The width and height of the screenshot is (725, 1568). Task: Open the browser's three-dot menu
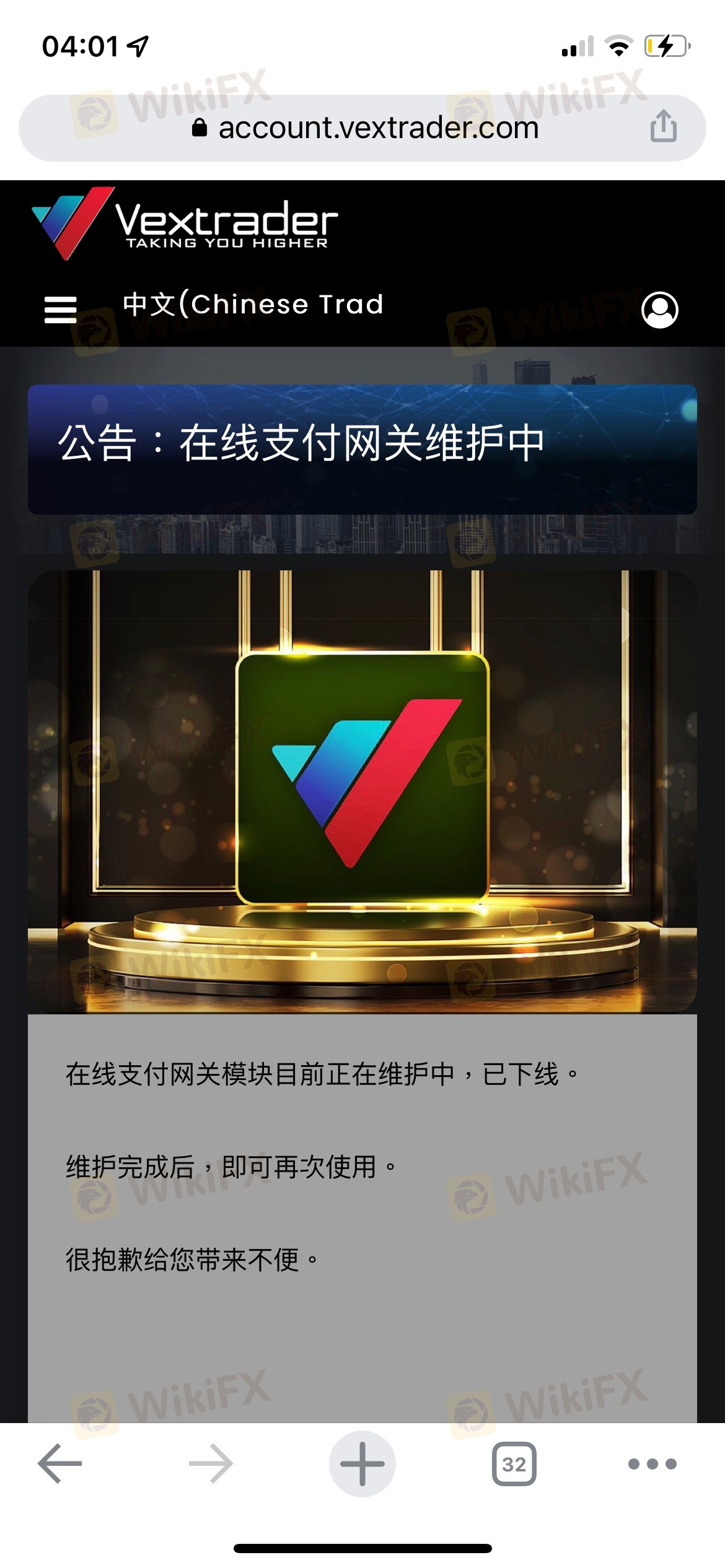click(652, 1463)
